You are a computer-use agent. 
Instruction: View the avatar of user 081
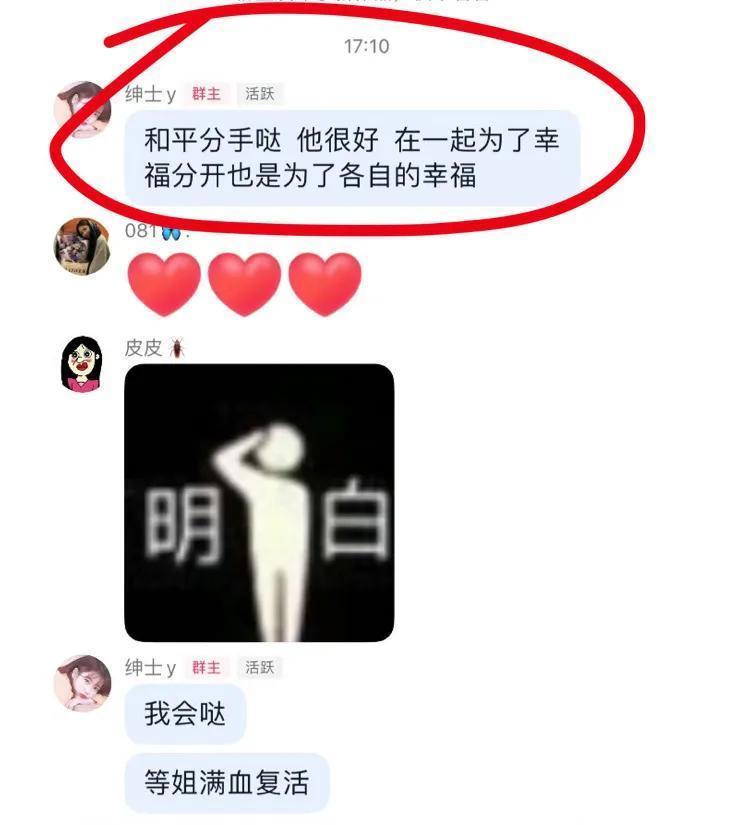coord(82,245)
